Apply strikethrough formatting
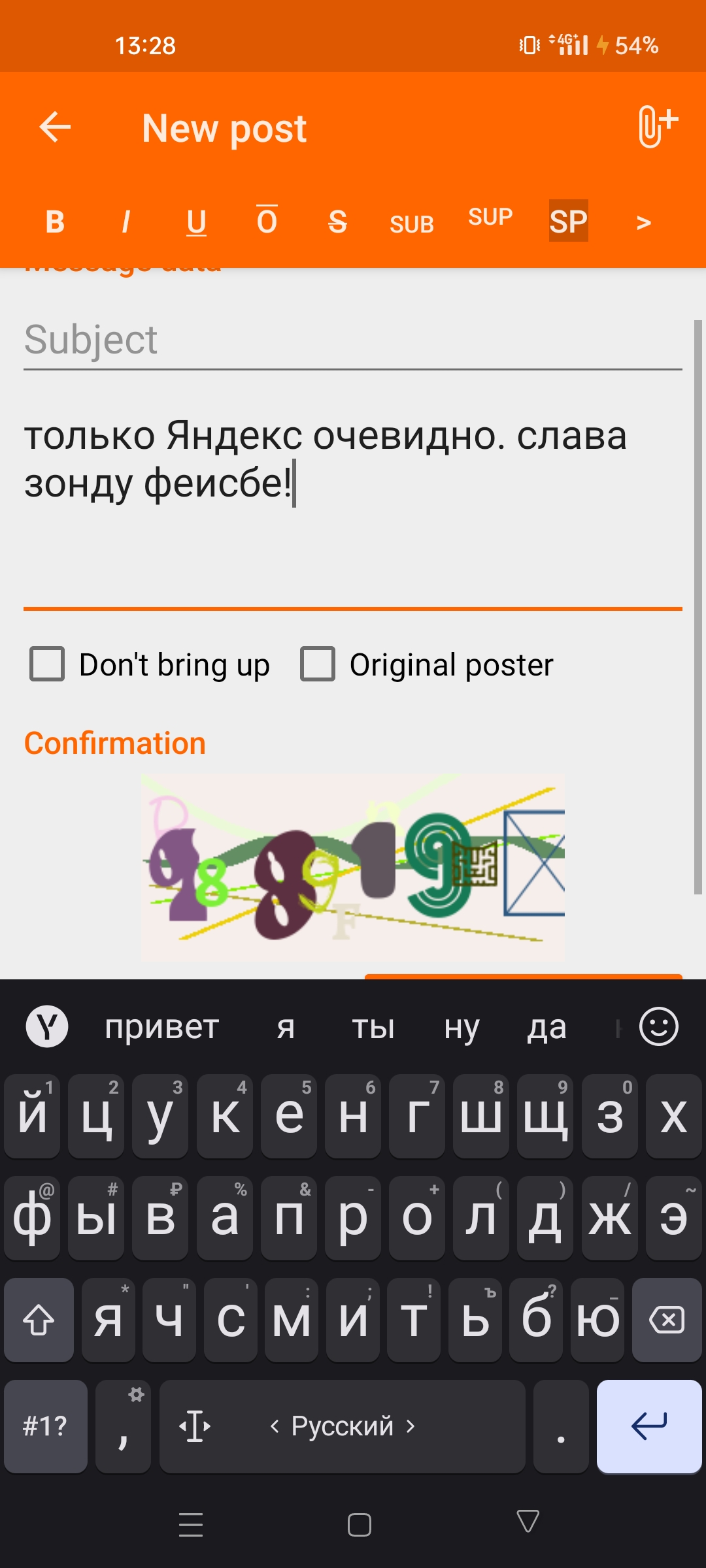Screen dimensions: 706x1568 (x=337, y=221)
